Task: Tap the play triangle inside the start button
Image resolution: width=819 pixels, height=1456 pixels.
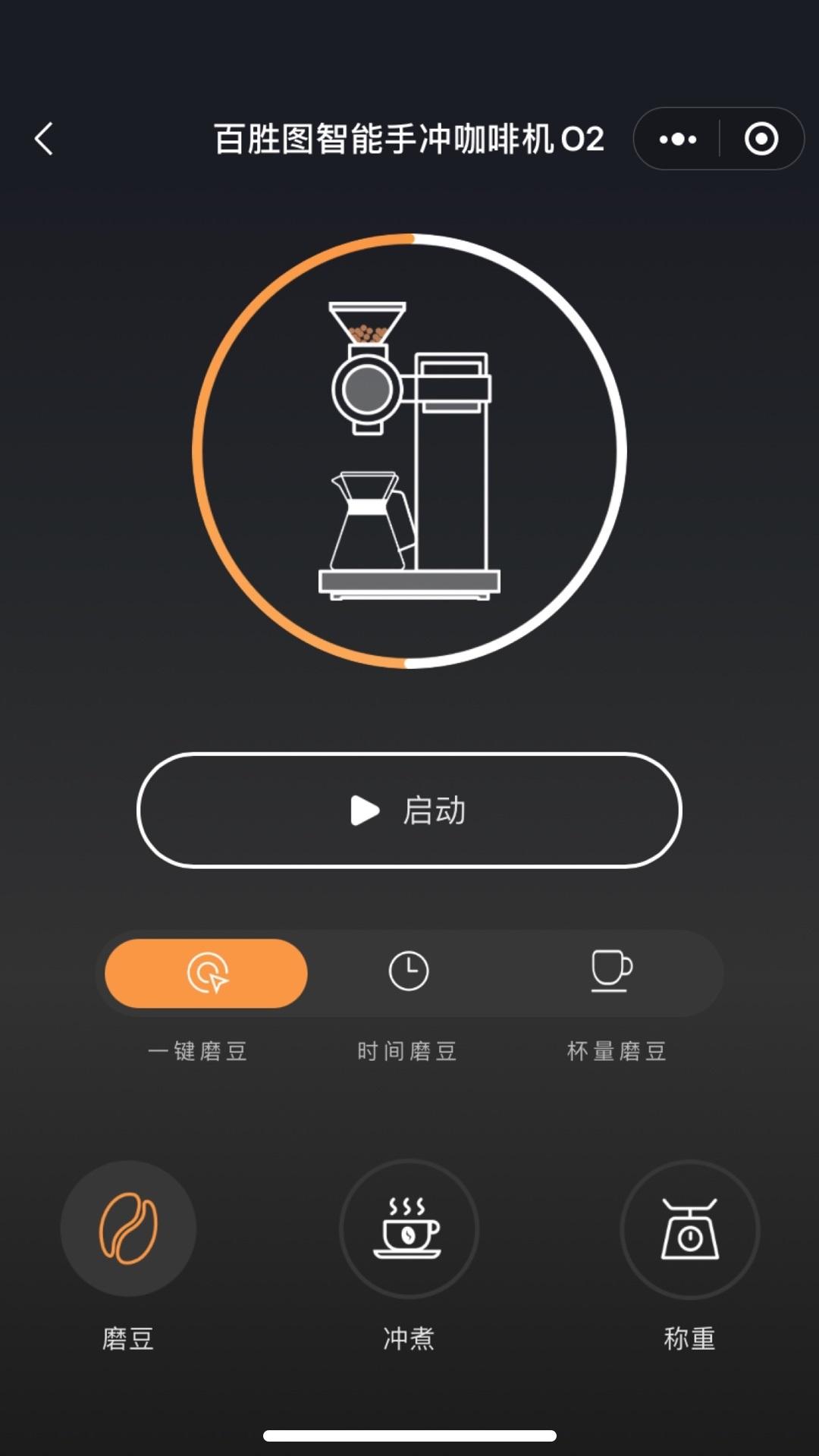Action: click(x=364, y=811)
